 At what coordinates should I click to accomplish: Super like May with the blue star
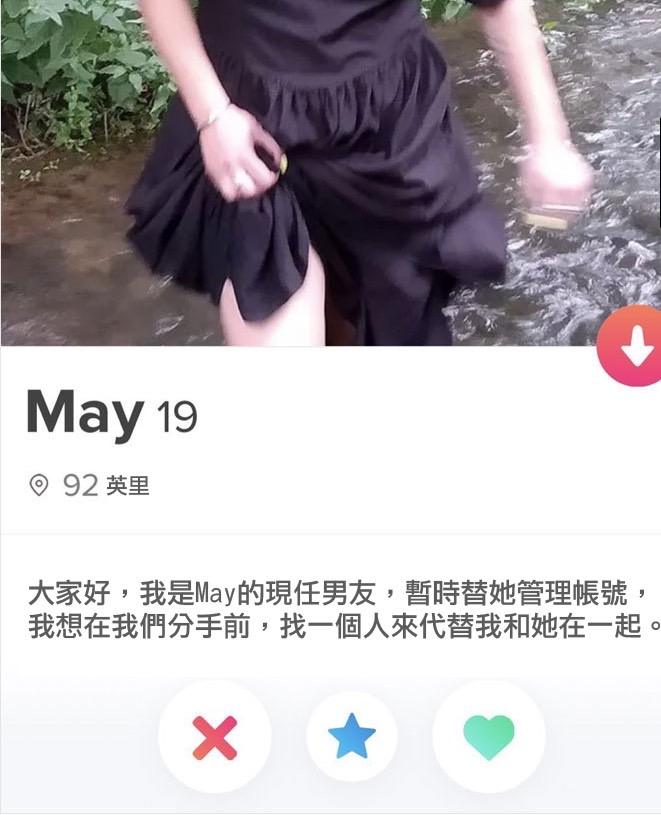click(x=352, y=737)
